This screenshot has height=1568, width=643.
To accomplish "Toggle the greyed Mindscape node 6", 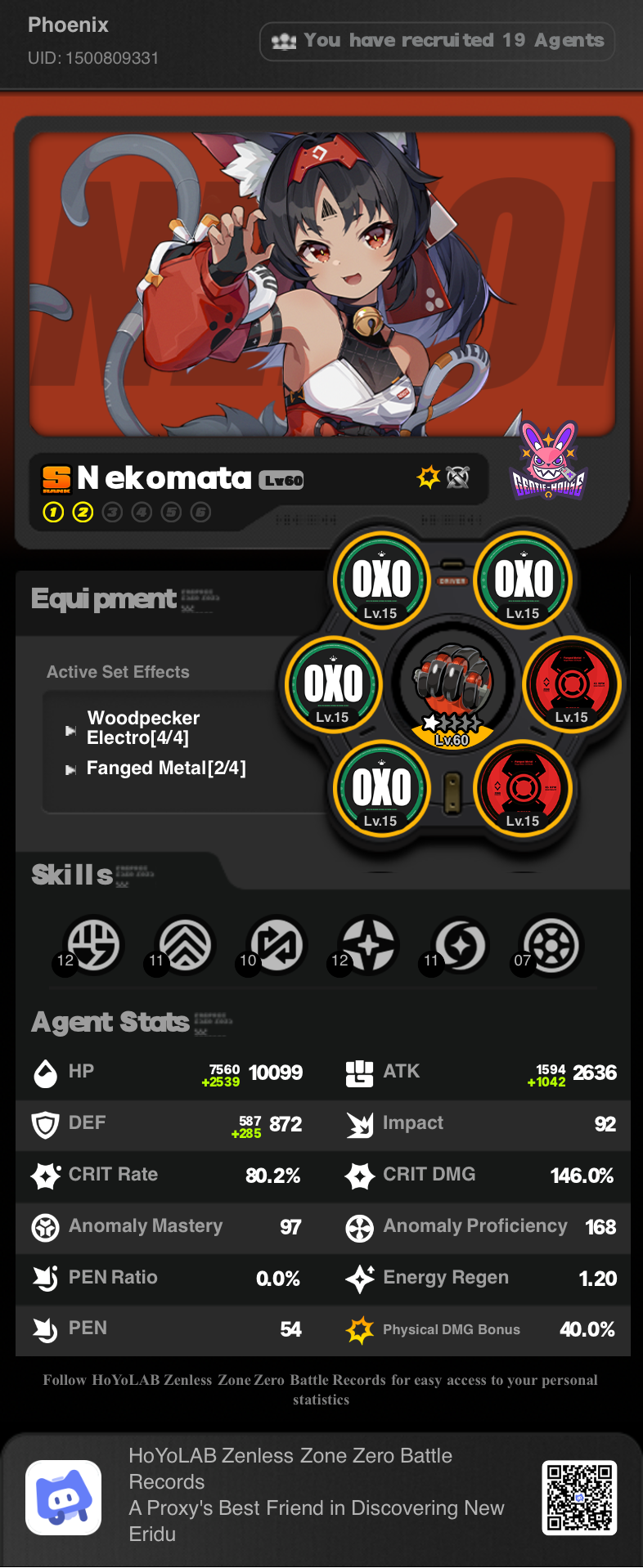I will coord(199,513).
